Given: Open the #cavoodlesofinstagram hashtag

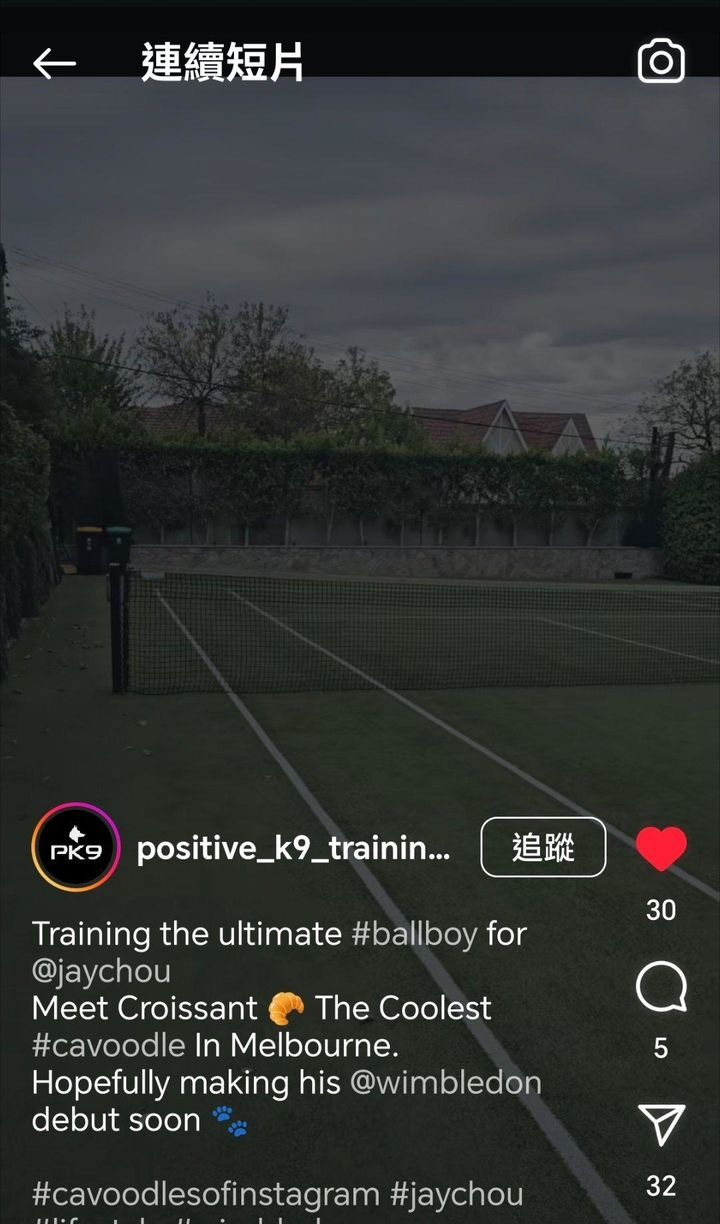Looking at the screenshot, I should tap(206, 1194).
